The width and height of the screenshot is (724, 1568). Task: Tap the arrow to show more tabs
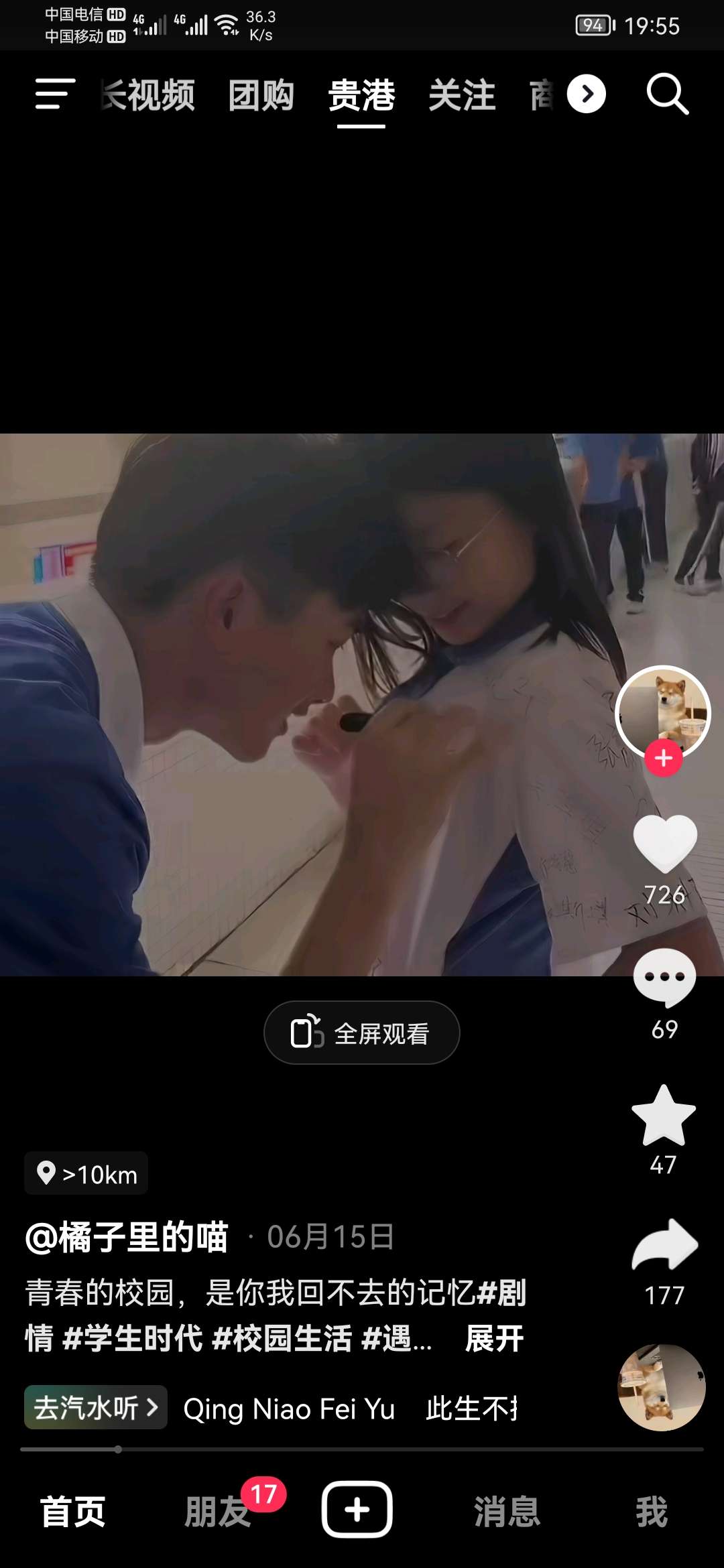point(587,94)
